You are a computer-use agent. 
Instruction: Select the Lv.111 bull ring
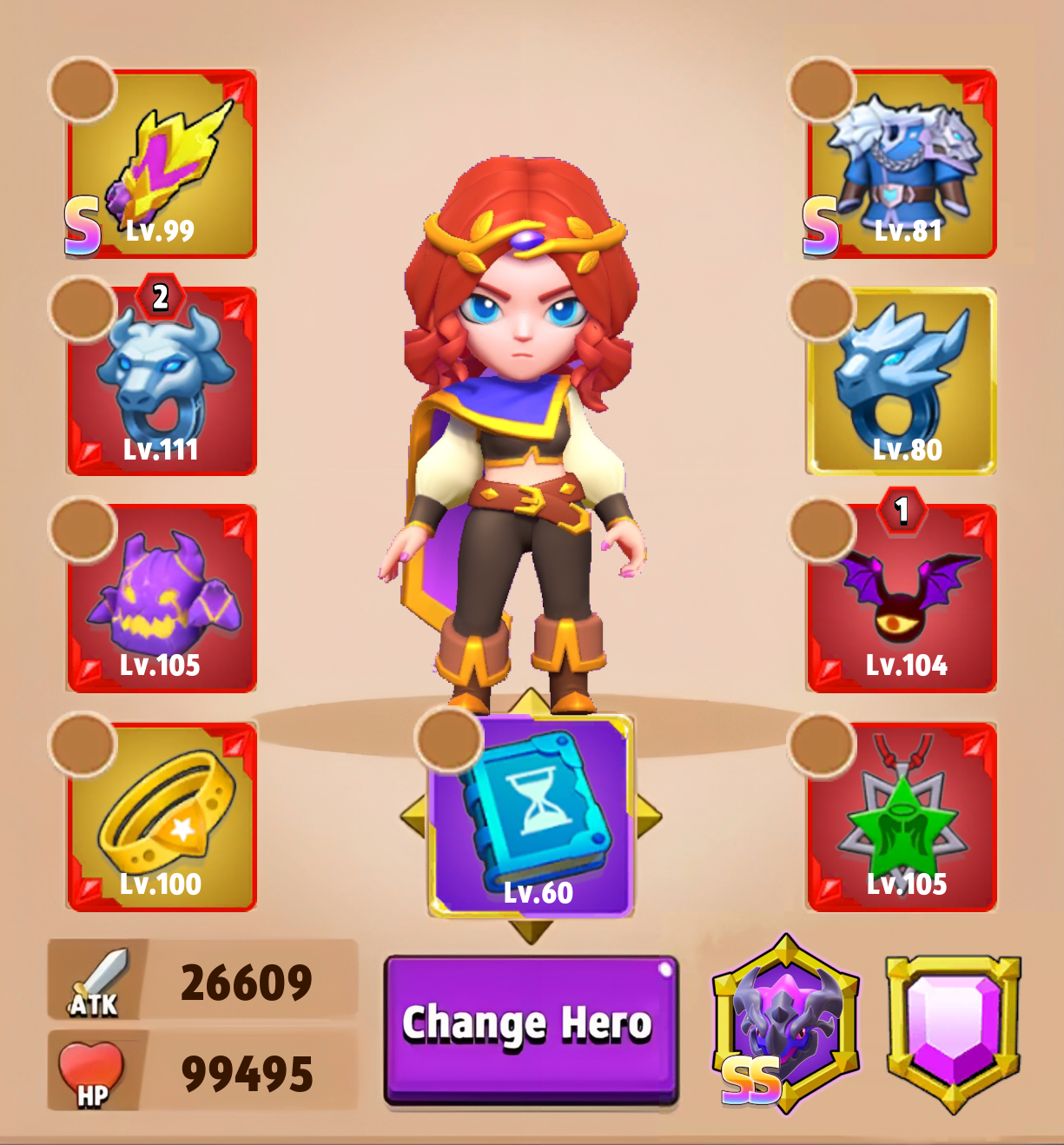coord(162,382)
